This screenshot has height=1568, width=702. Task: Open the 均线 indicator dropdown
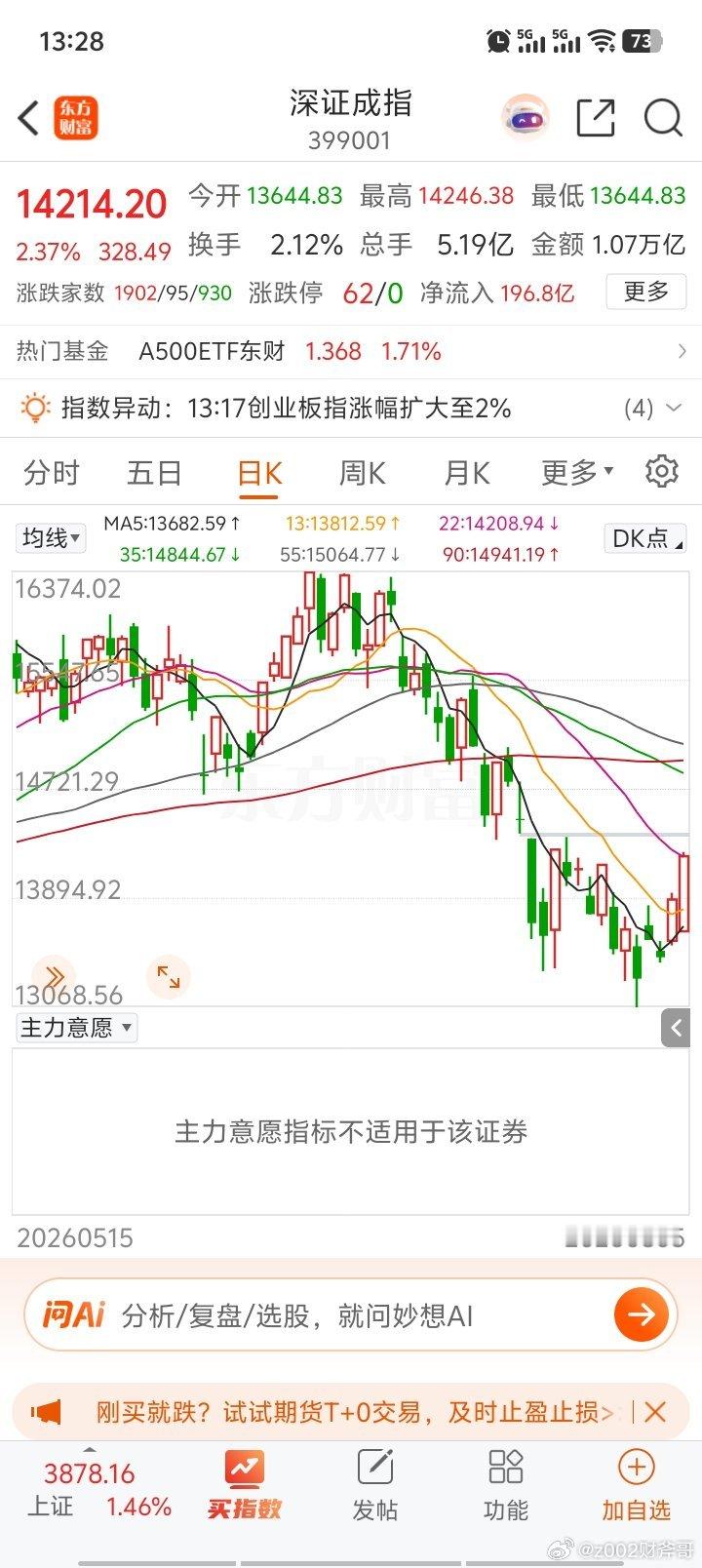coord(51,537)
